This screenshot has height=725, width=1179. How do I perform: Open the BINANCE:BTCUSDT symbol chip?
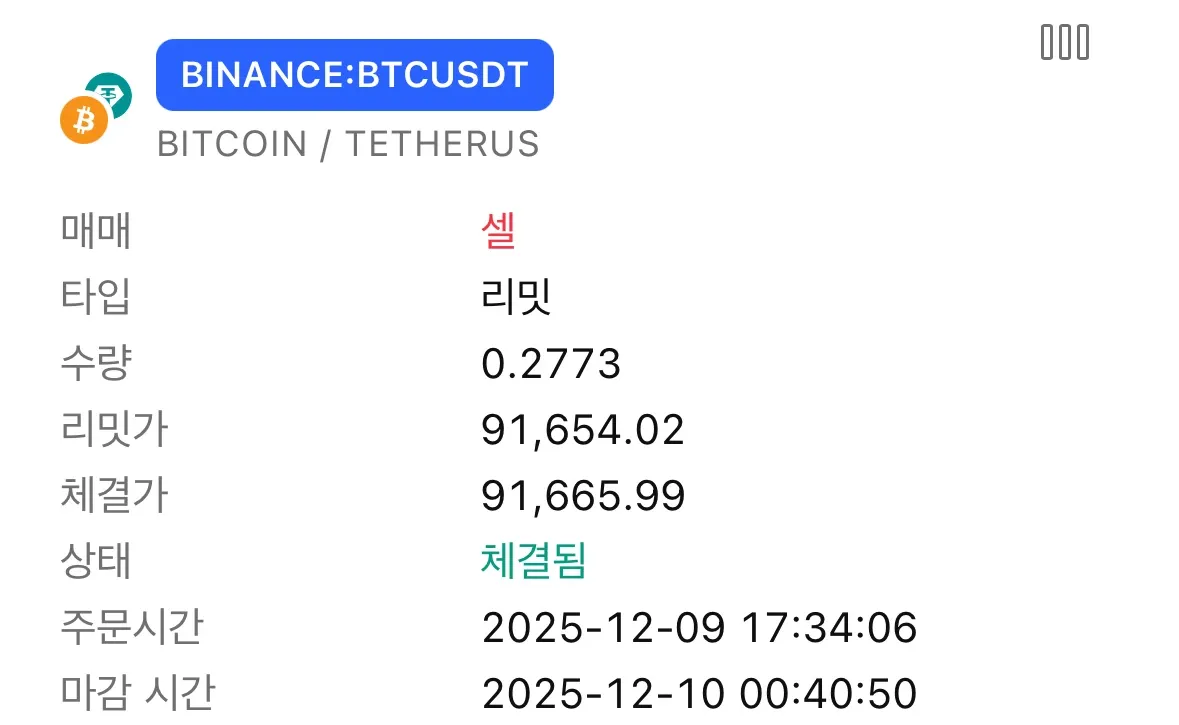(354, 75)
